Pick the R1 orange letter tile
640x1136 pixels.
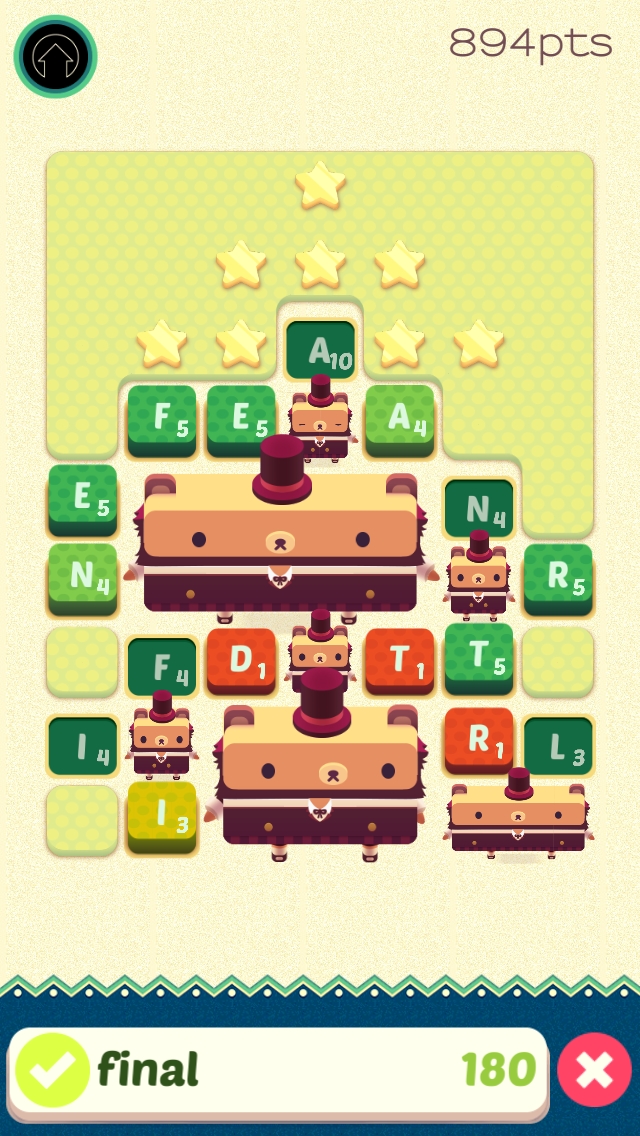click(478, 738)
